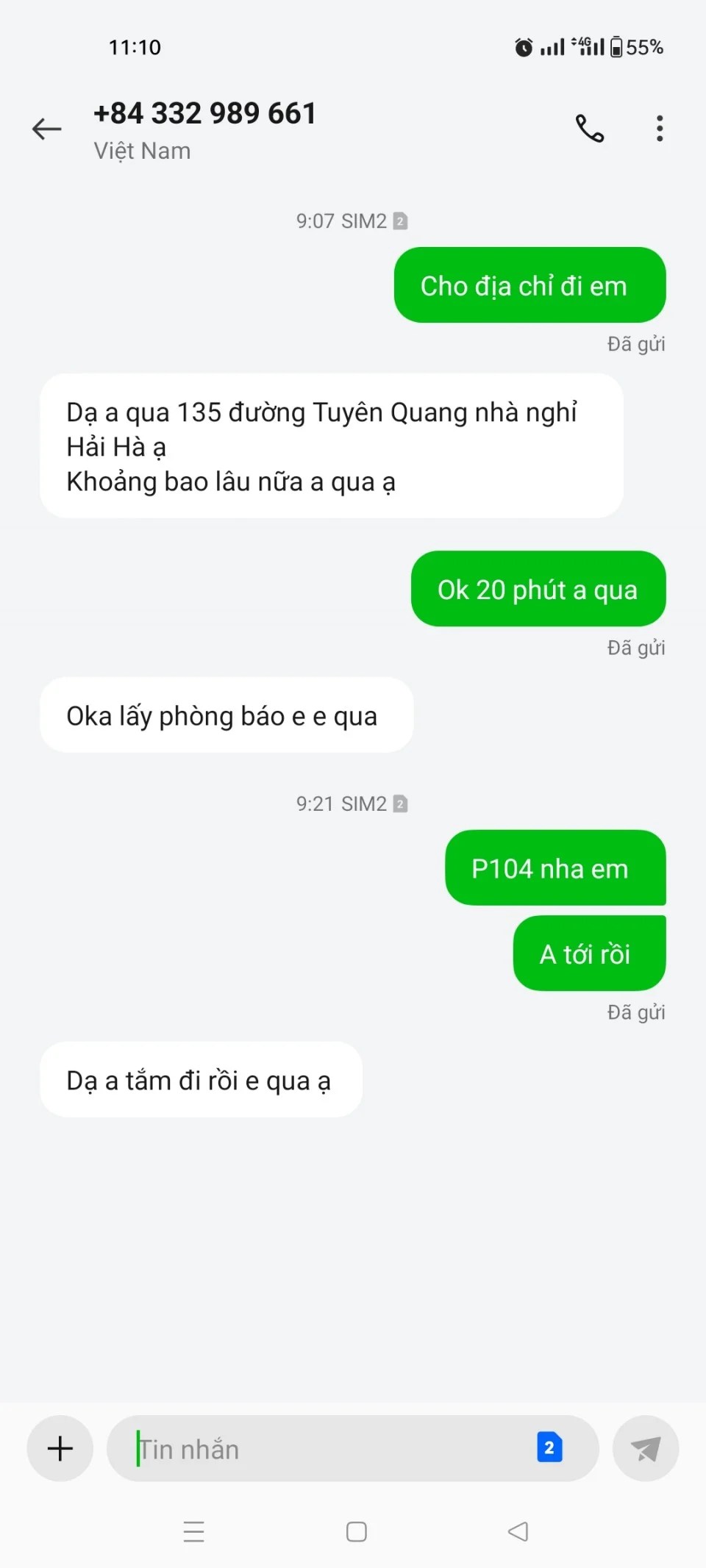The height and width of the screenshot is (1568, 706).
Task: Open the three-dot overflow menu
Action: (660, 129)
